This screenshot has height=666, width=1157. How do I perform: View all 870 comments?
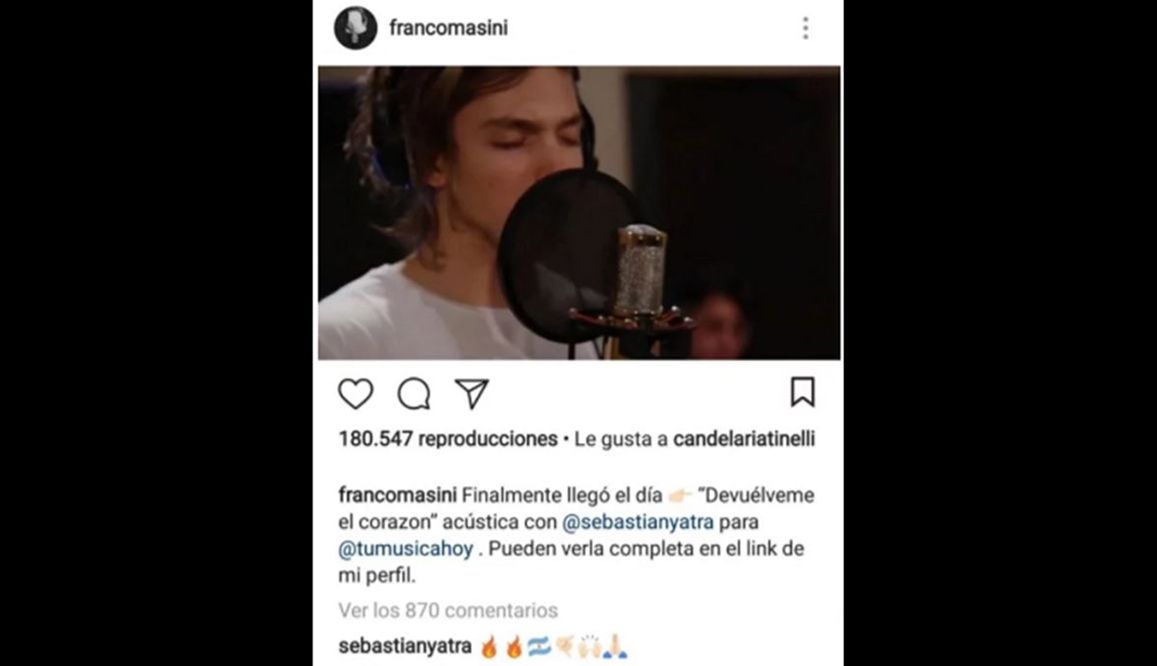[x=448, y=610]
